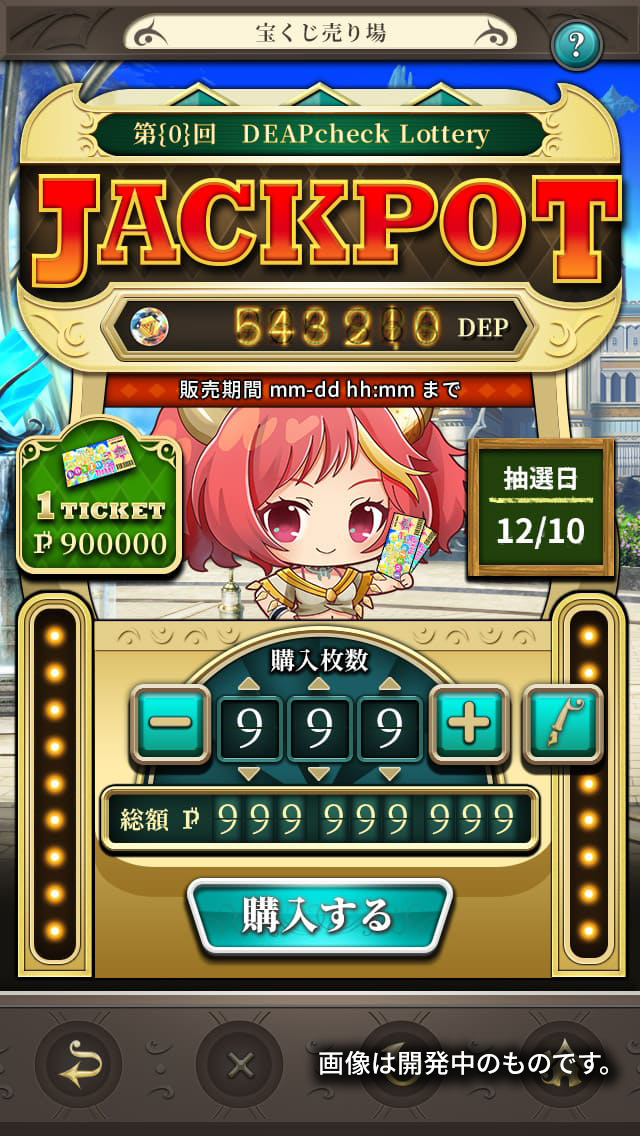
Task: Tap down arrow below the tens digit
Action: 319,774
